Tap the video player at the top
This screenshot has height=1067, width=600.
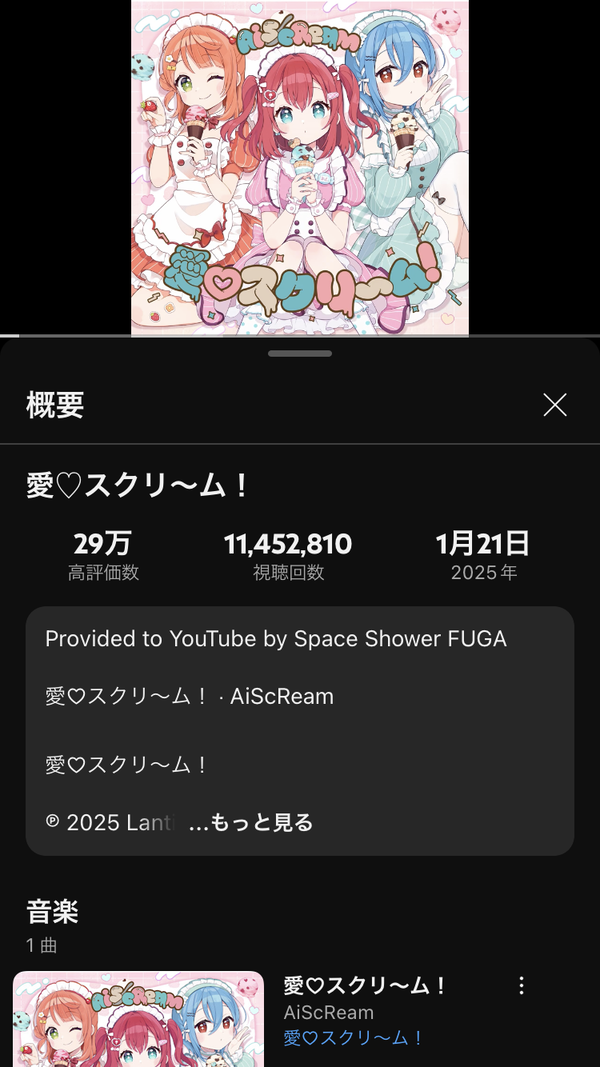300,167
